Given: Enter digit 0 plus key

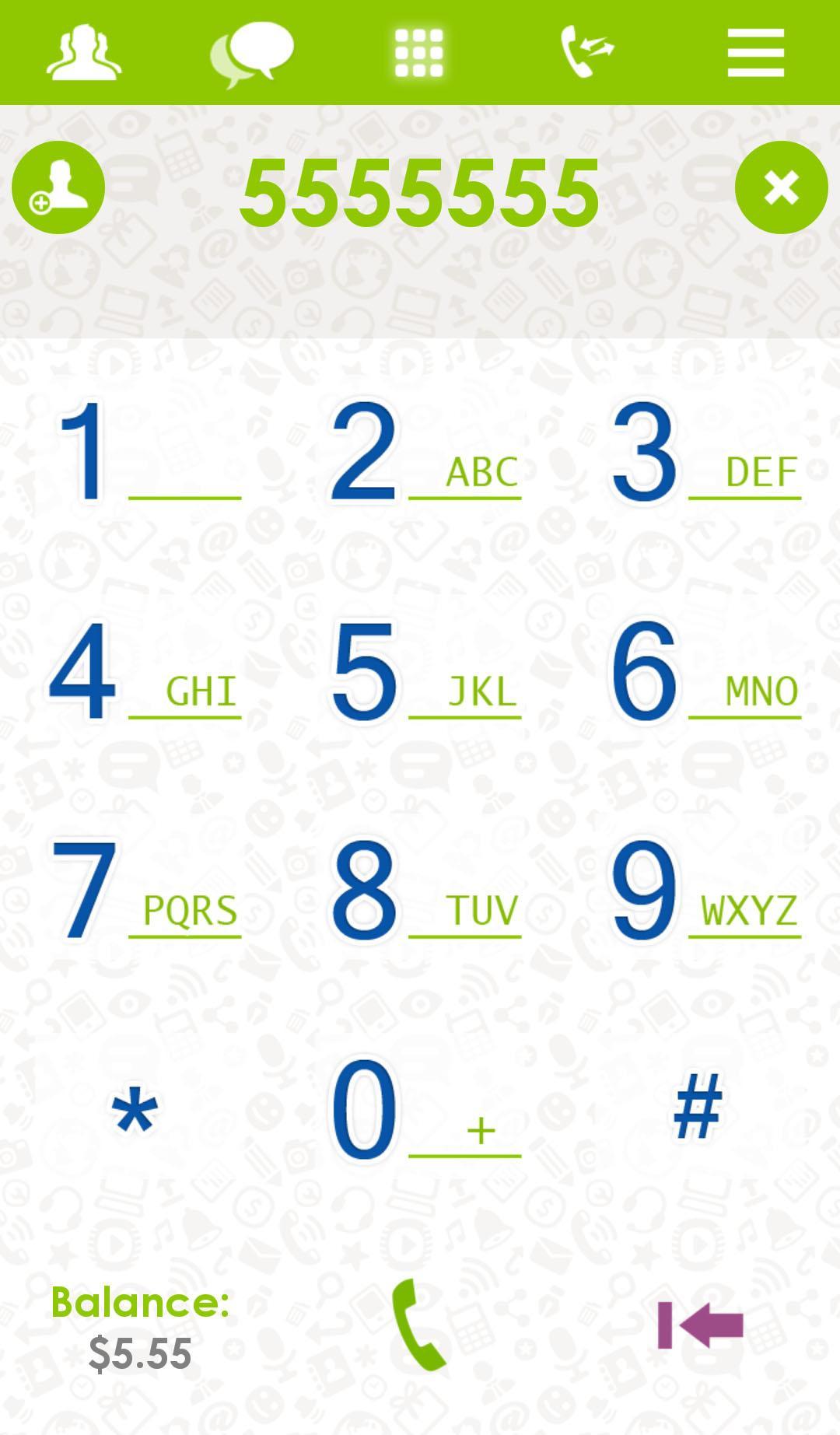Looking at the screenshot, I should click(x=420, y=1111).
